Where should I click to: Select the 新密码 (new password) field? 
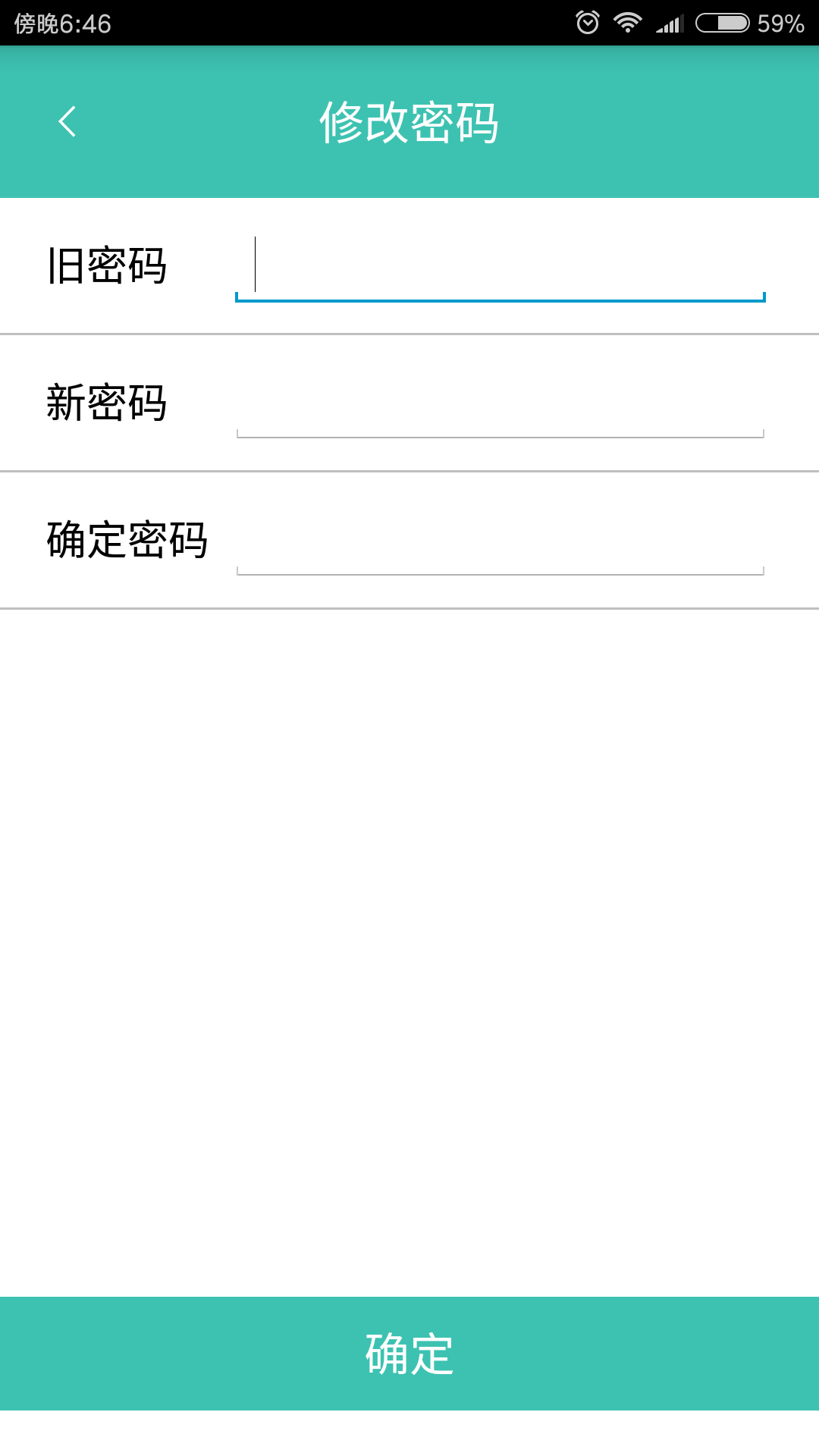500,406
